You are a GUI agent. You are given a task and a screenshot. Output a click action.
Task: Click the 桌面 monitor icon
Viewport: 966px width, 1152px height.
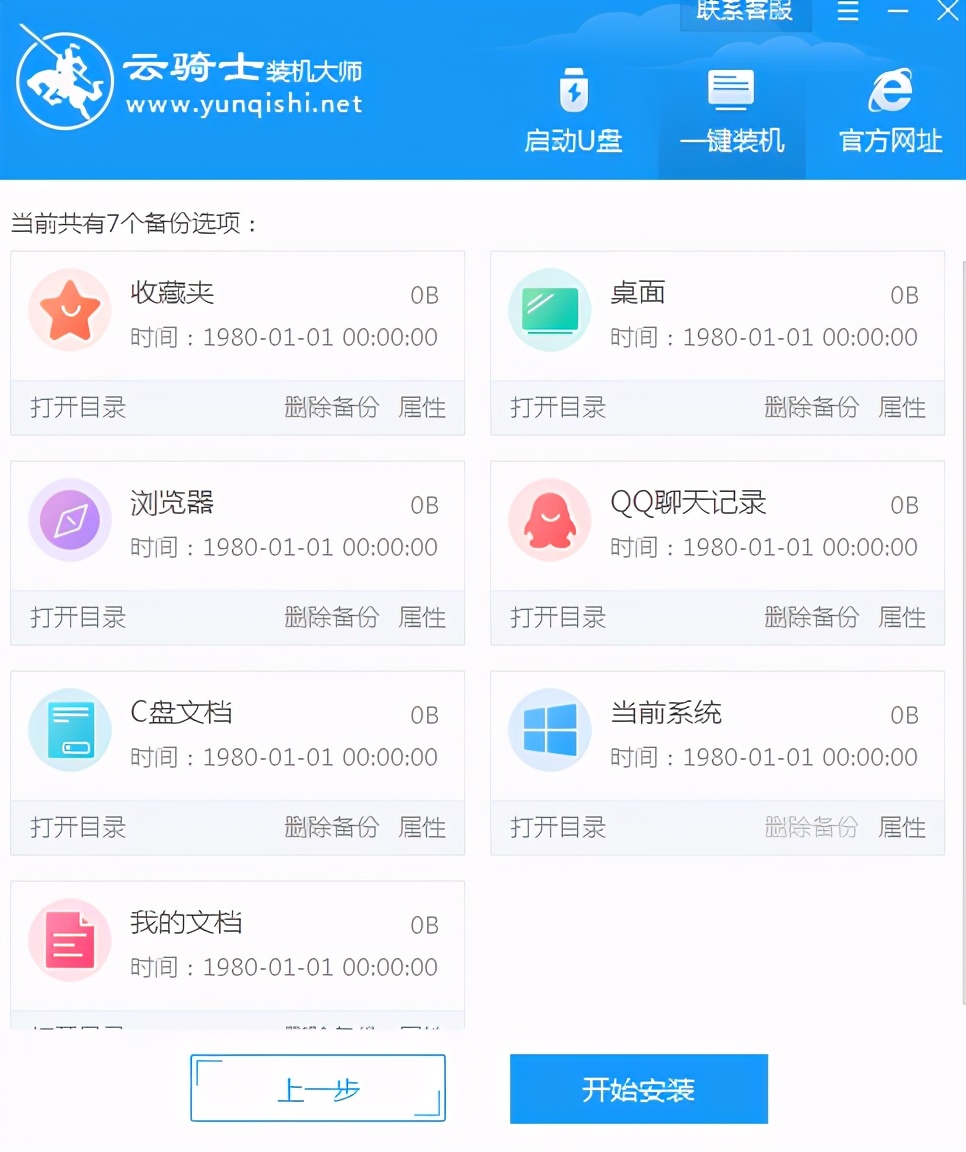(549, 310)
